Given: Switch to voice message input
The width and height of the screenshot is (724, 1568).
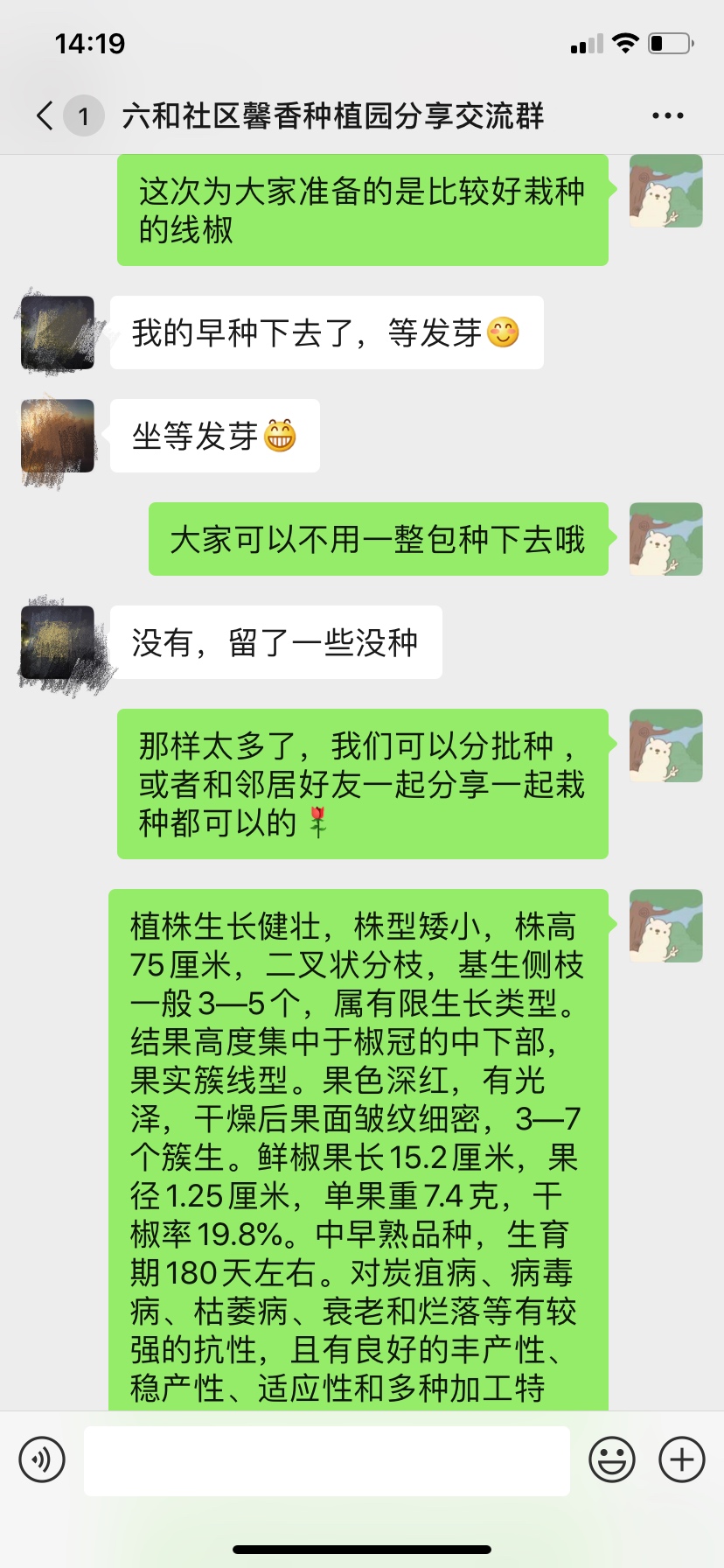Looking at the screenshot, I should click(x=42, y=1459).
